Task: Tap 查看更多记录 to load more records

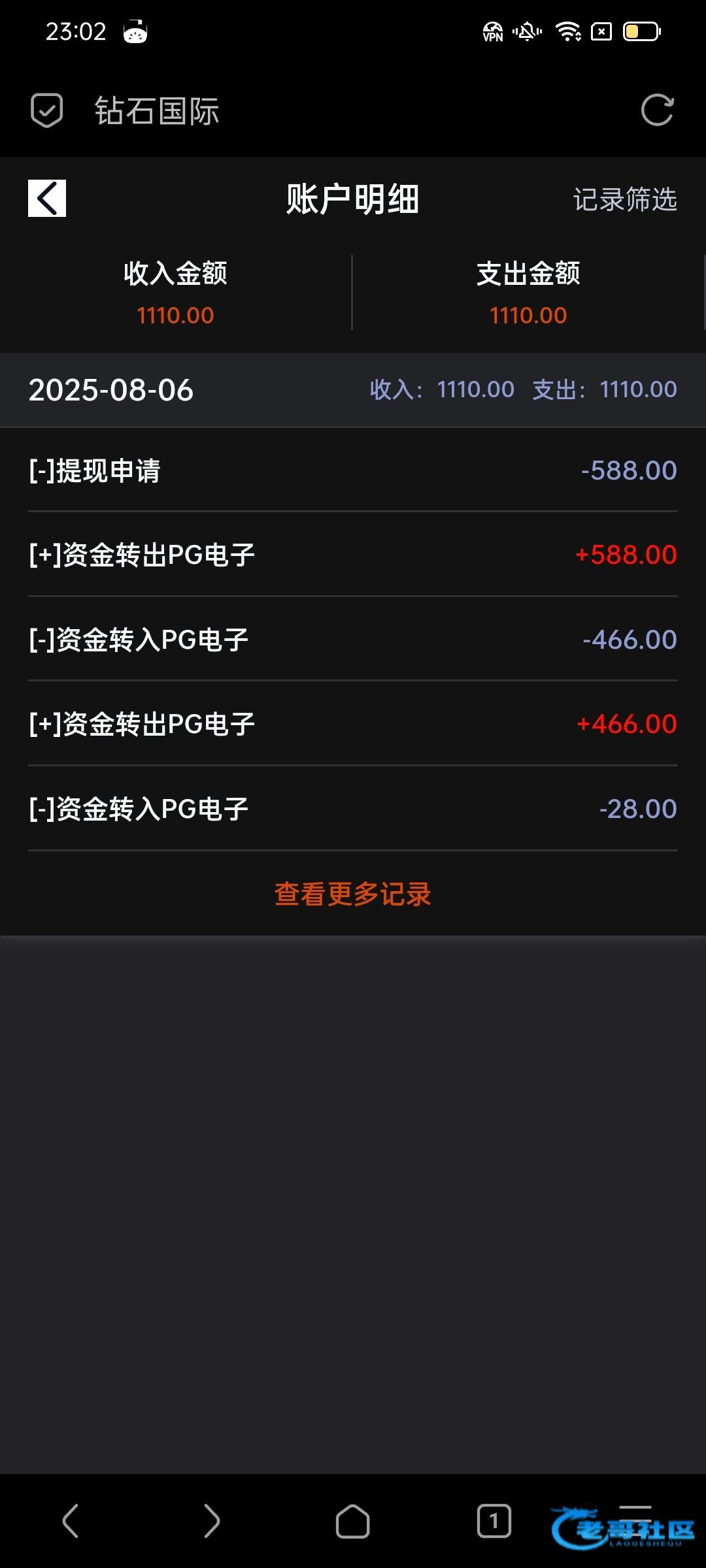Action: (352, 894)
